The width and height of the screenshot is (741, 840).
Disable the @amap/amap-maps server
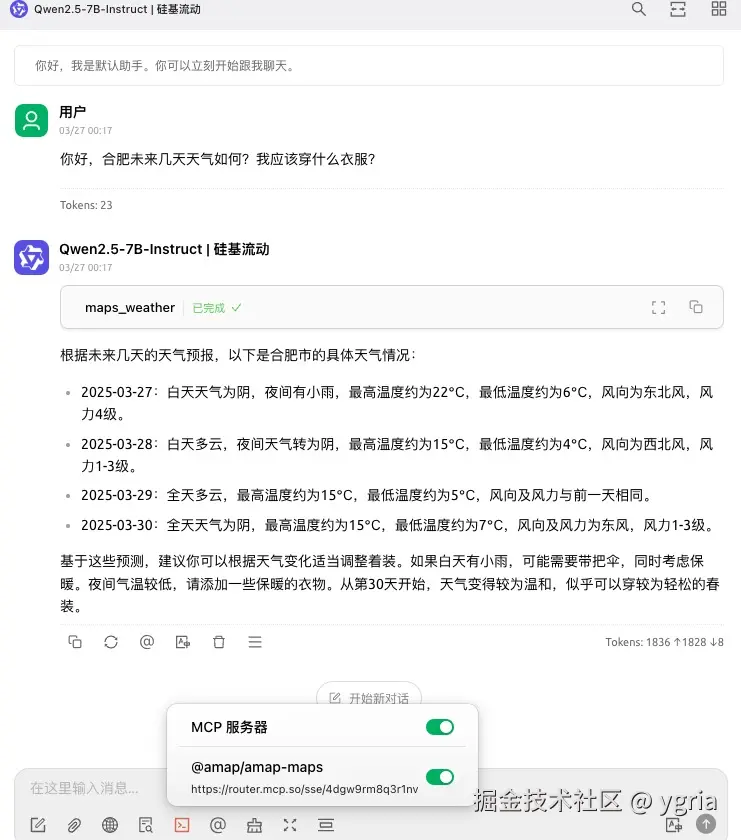click(x=439, y=777)
